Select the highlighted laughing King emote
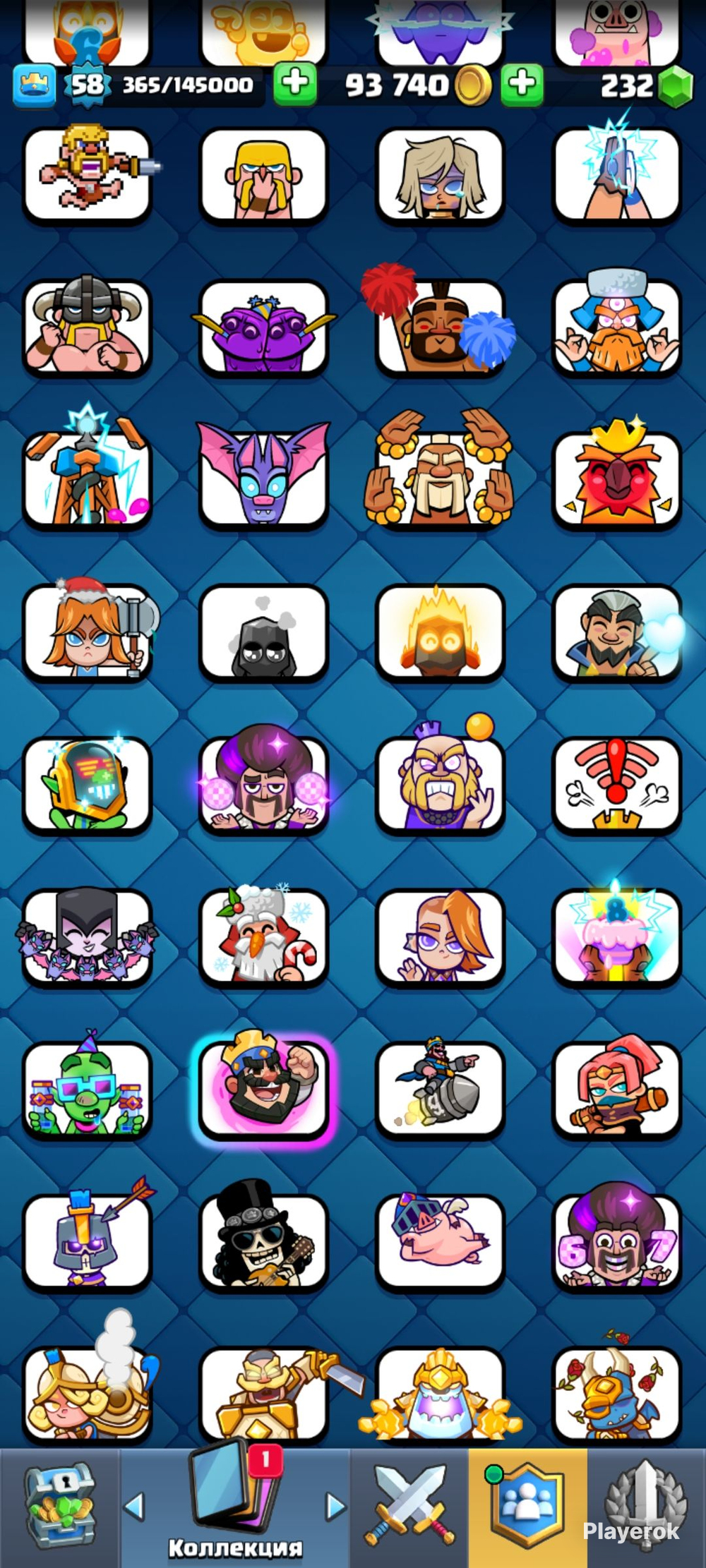The image size is (706, 1568). [x=263, y=1087]
